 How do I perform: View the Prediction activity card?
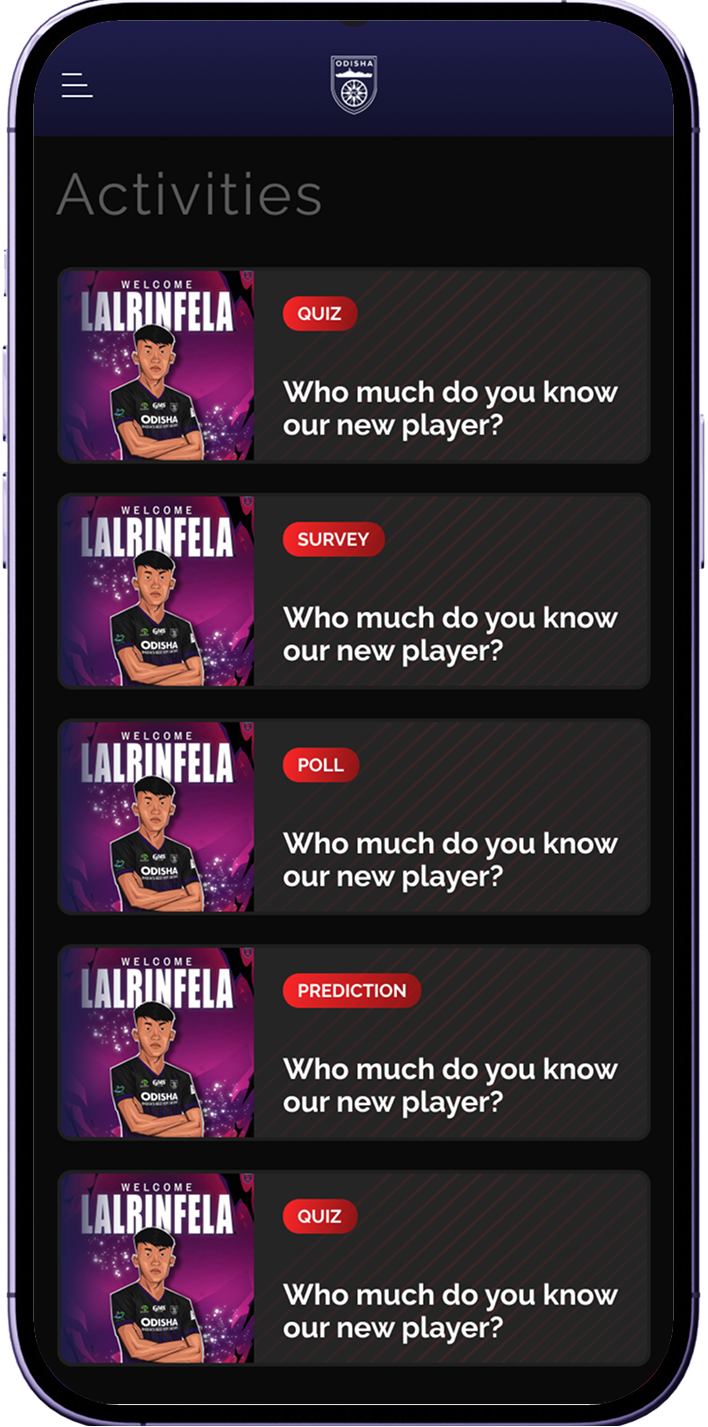point(354,1042)
